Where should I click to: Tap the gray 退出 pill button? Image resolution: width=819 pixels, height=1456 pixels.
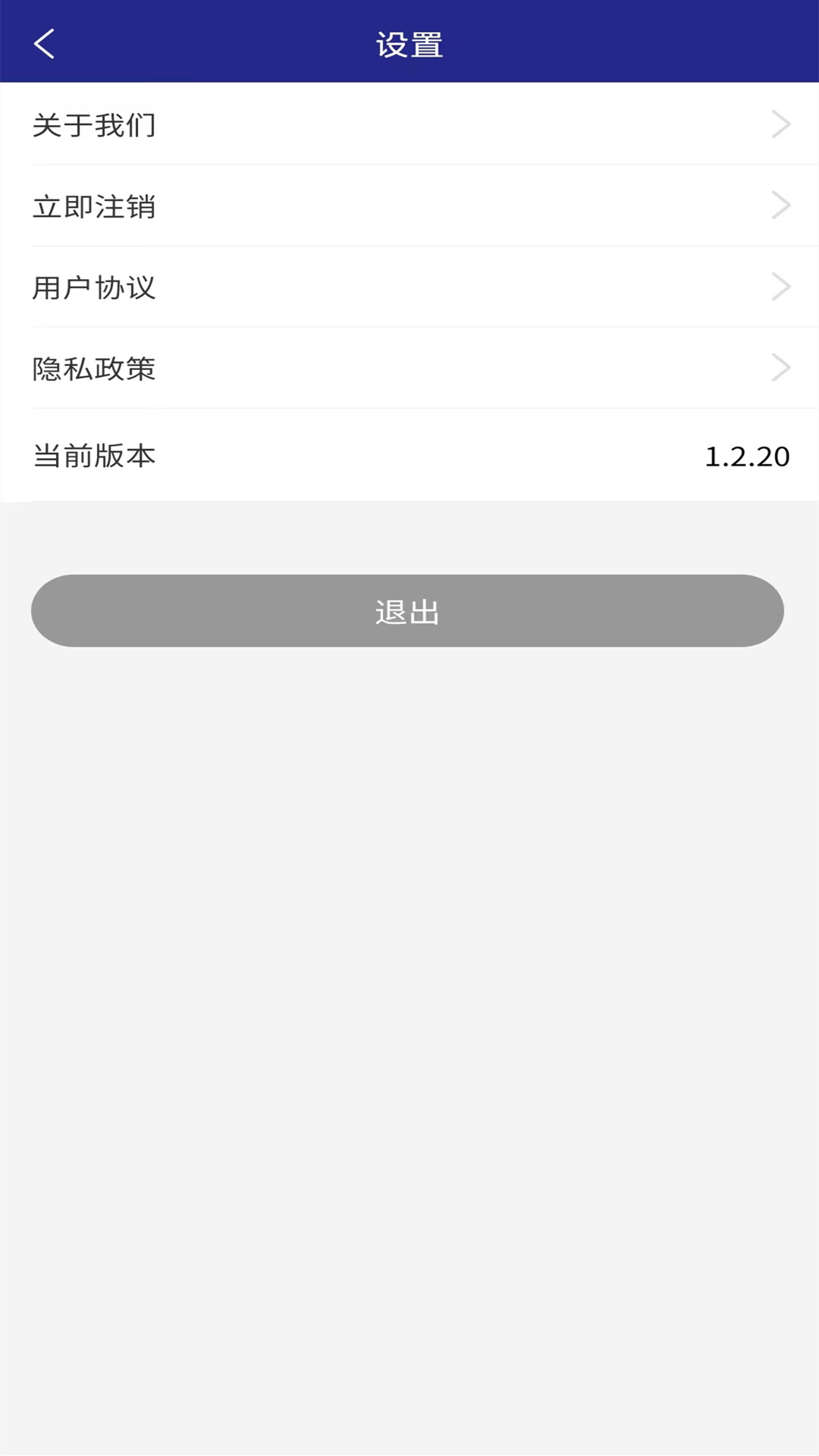click(408, 611)
